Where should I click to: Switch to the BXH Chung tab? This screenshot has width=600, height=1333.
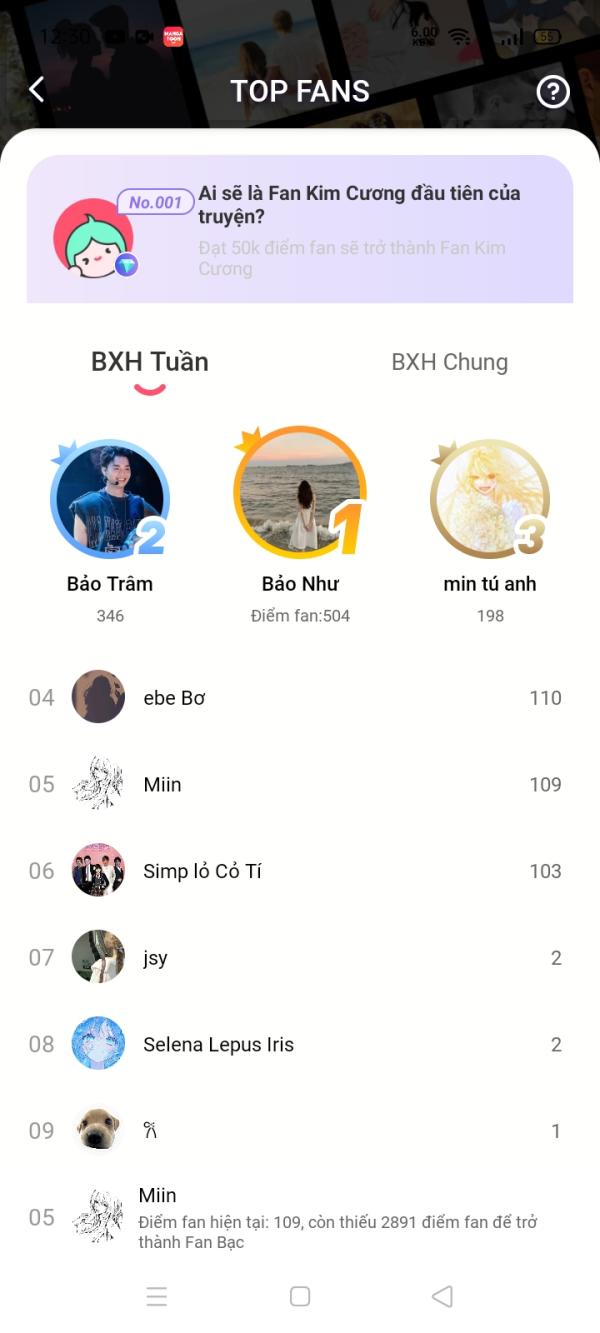click(x=449, y=362)
